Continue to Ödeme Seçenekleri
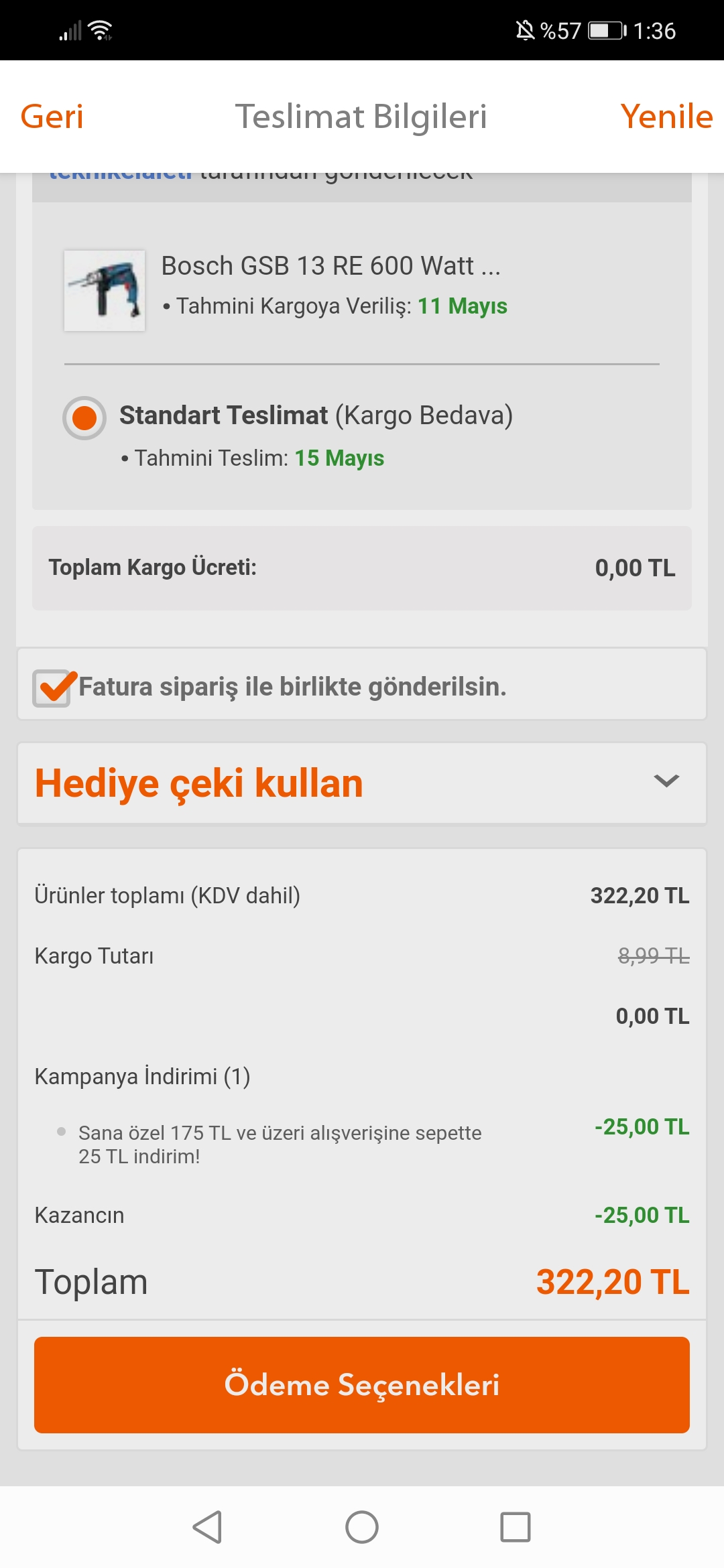The image size is (724, 1568). (362, 1385)
